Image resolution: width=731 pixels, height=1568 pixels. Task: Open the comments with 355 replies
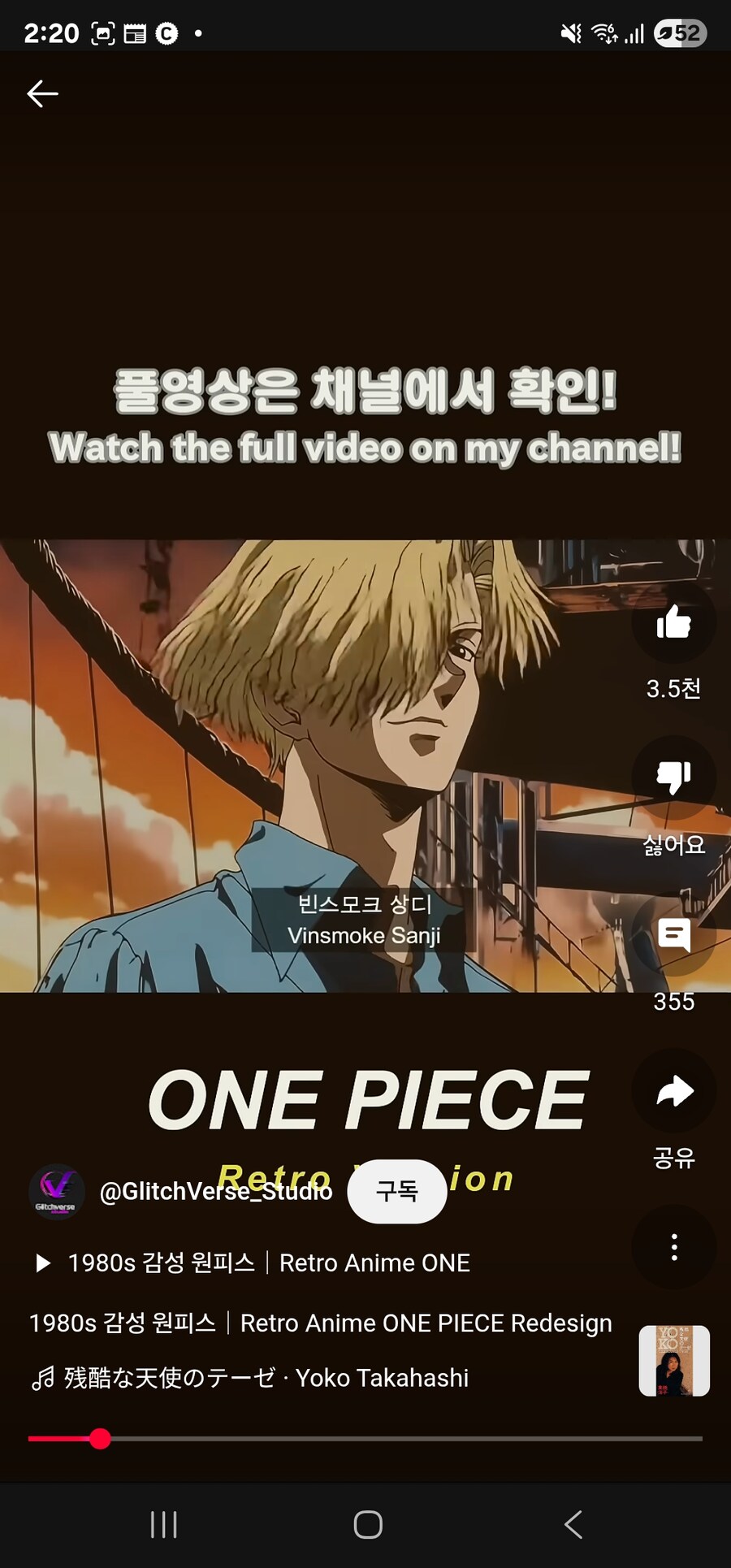(x=673, y=935)
